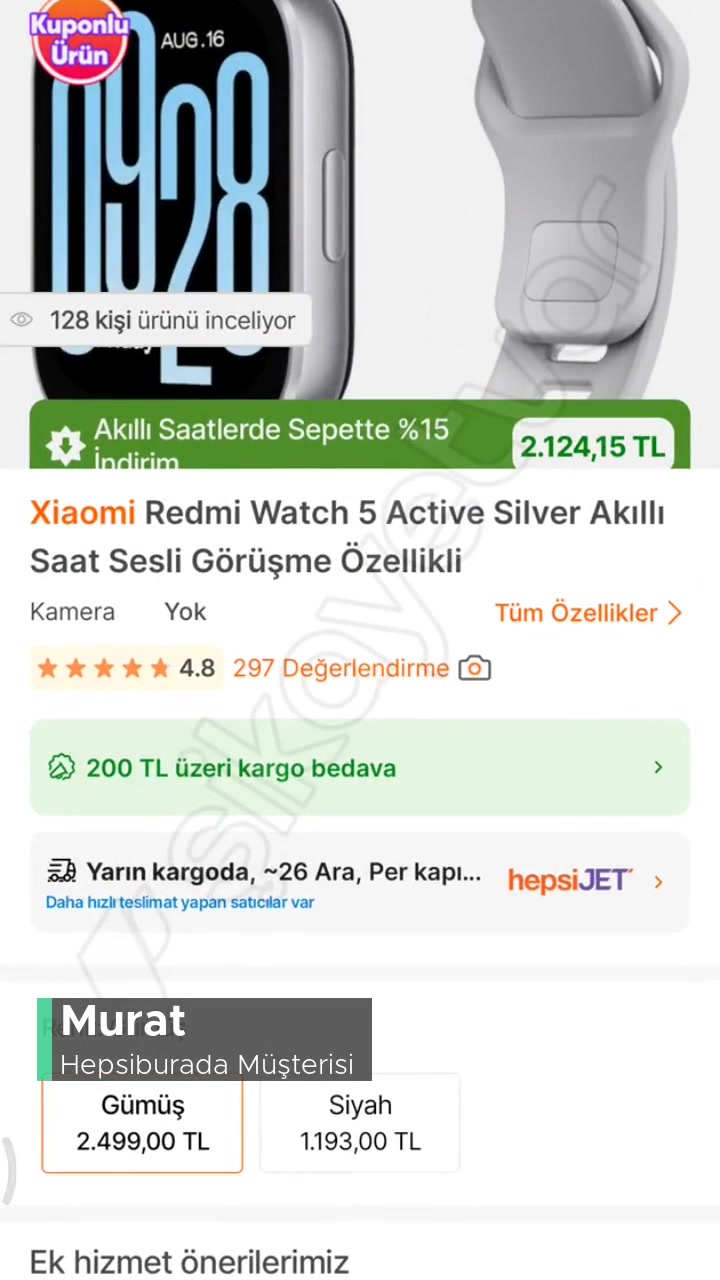Choose the 1.193,00 TL priced option
This screenshot has height=1280, width=720.
point(360,1141)
